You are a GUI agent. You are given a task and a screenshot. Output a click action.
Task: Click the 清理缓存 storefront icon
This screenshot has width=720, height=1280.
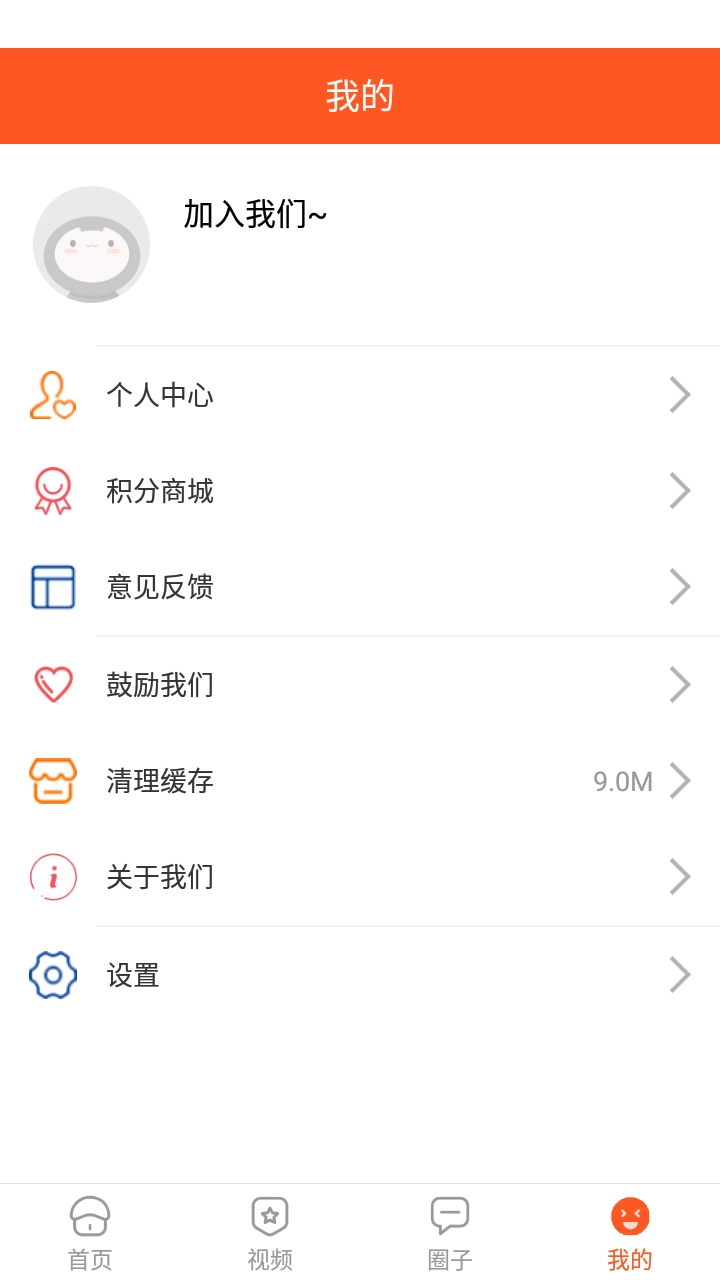pos(52,780)
